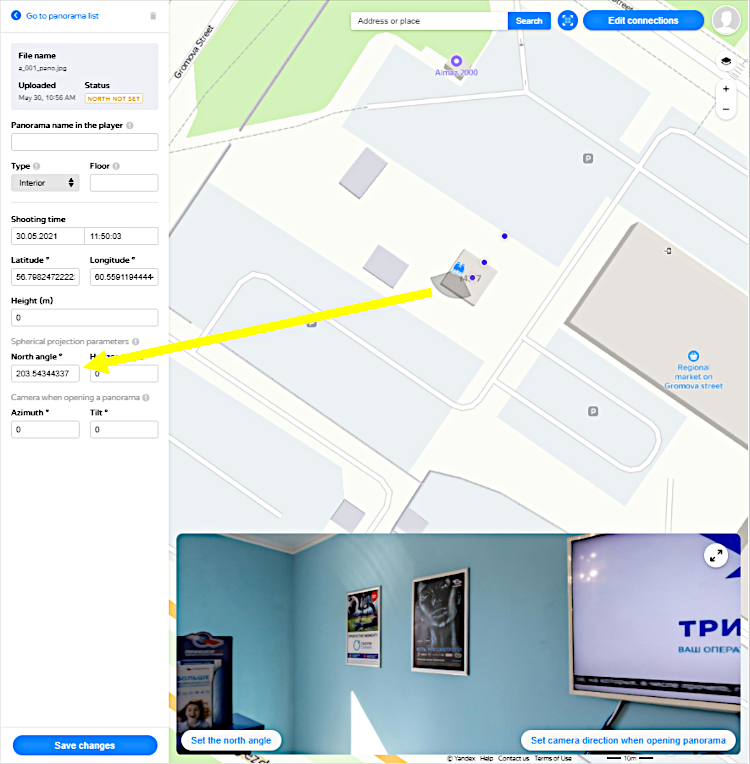The height and width of the screenshot is (764, 750).
Task: Tap the panorama name input field
Action: (84, 142)
